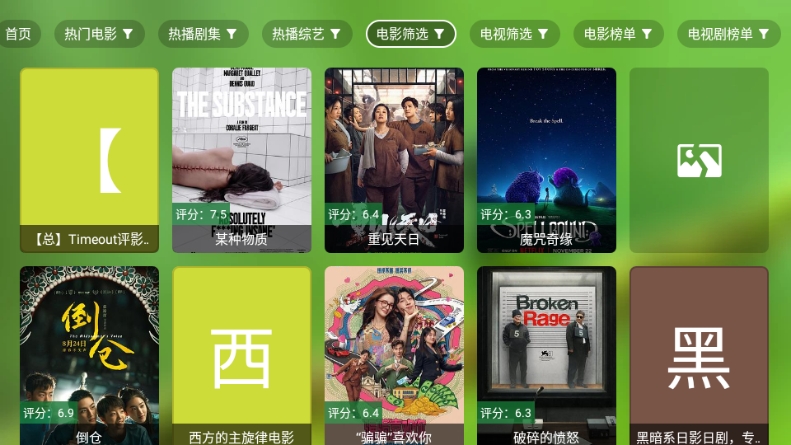View the movie "骗骗"喜欢你

pyautogui.click(x=394, y=355)
